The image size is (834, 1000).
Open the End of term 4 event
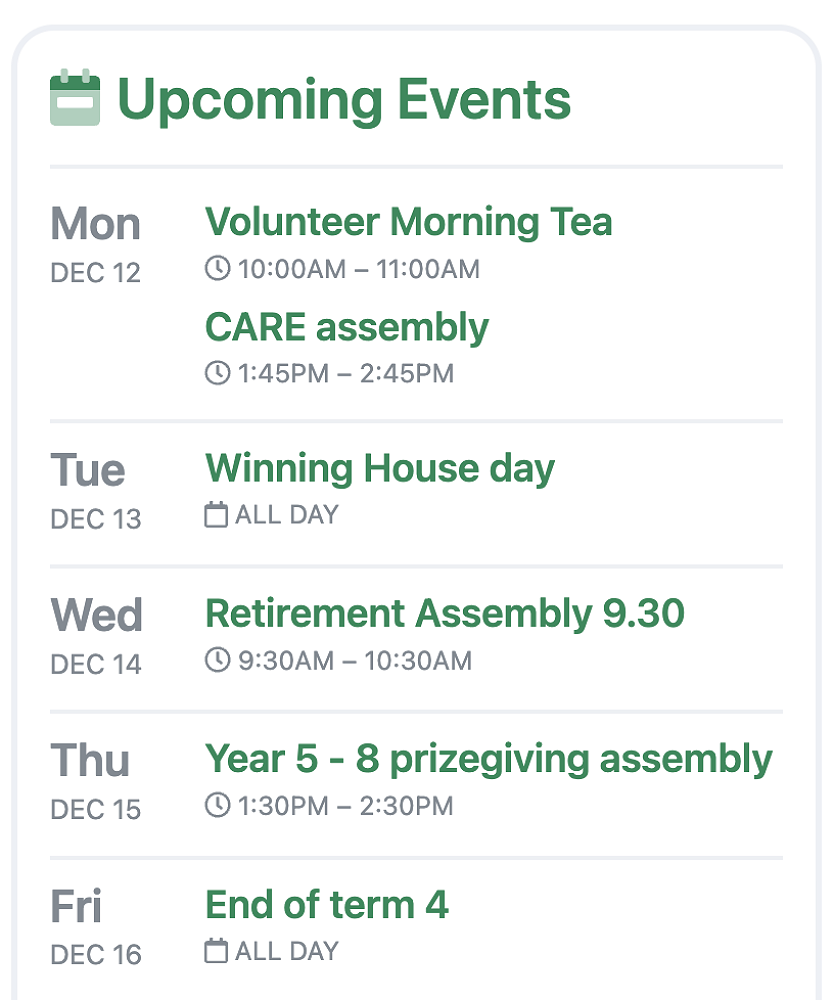coord(326,905)
